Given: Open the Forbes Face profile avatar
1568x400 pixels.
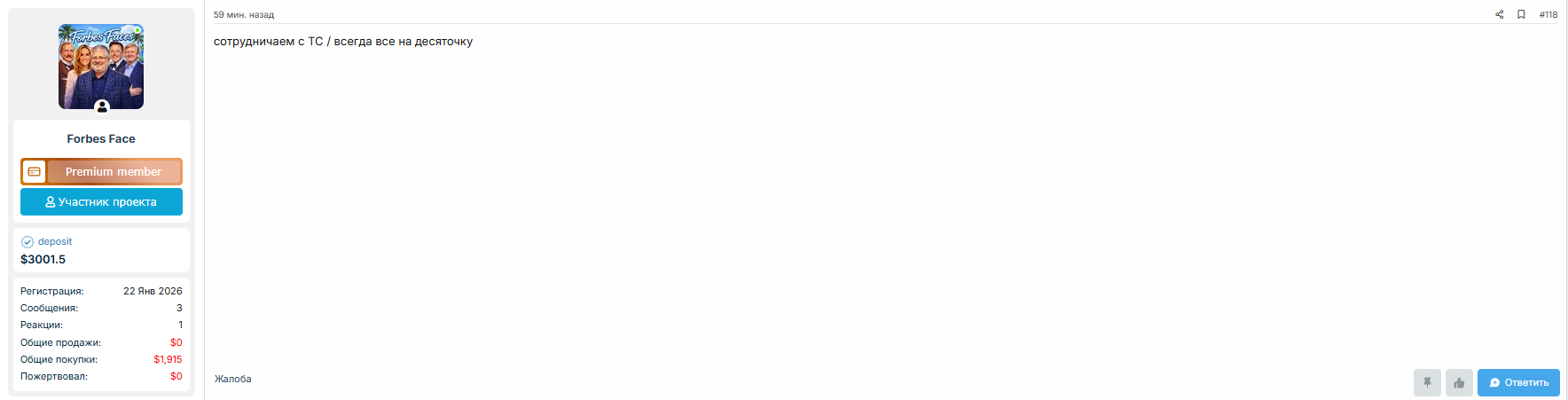Looking at the screenshot, I should pyautogui.click(x=101, y=67).
